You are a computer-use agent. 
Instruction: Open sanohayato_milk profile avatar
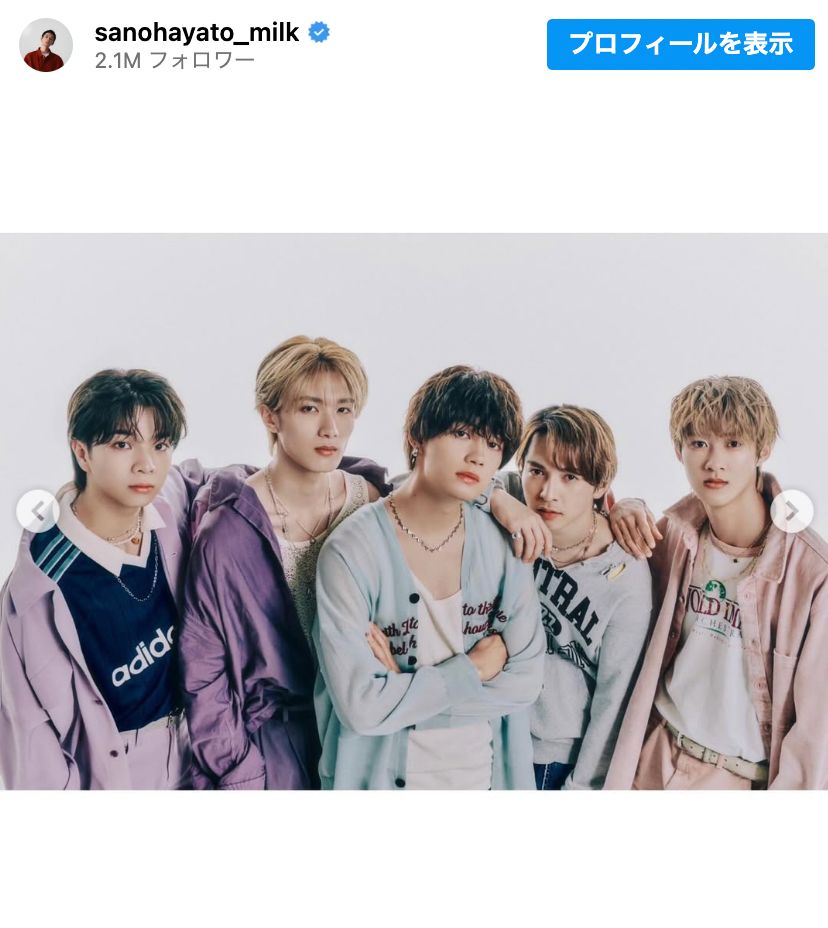coord(46,45)
